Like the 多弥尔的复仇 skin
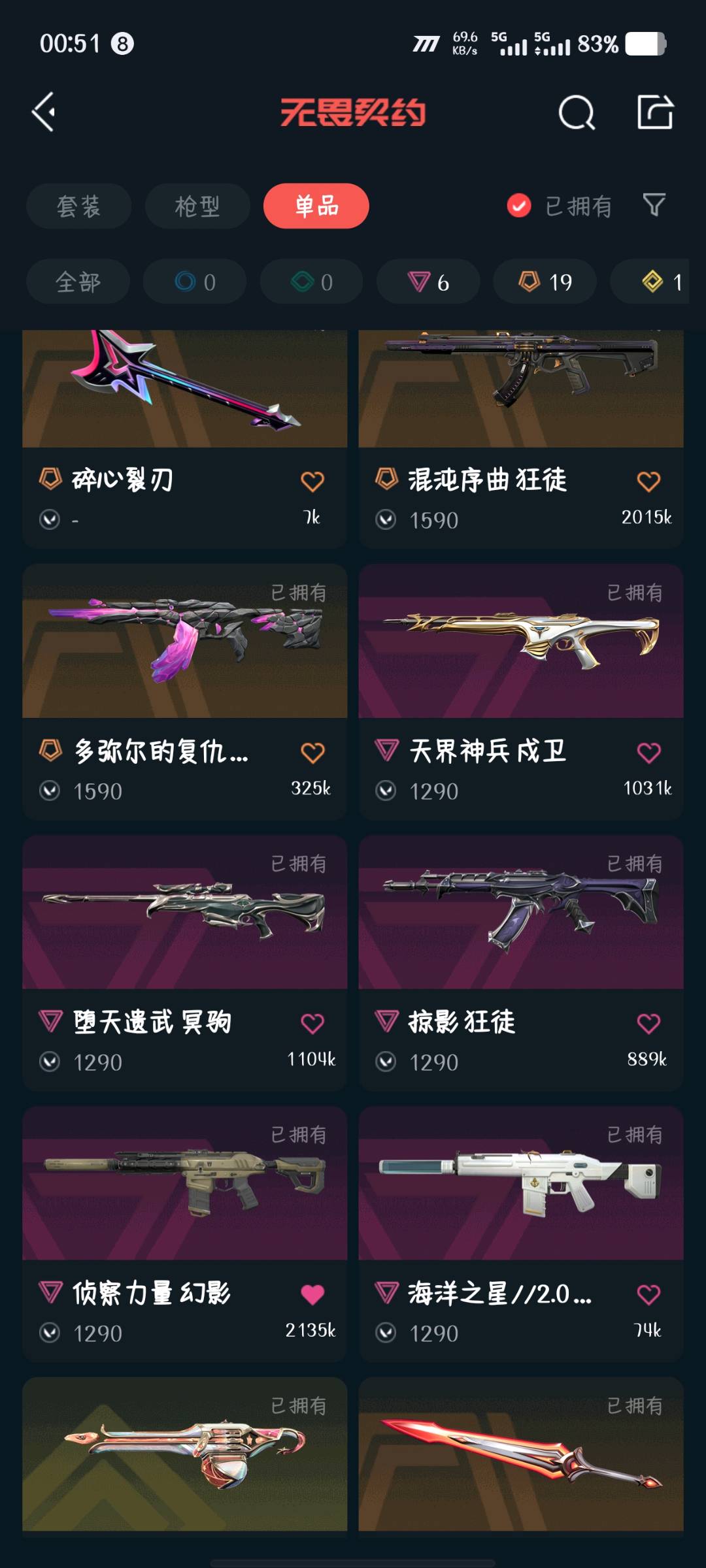The height and width of the screenshot is (1568, 706). click(x=312, y=753)
